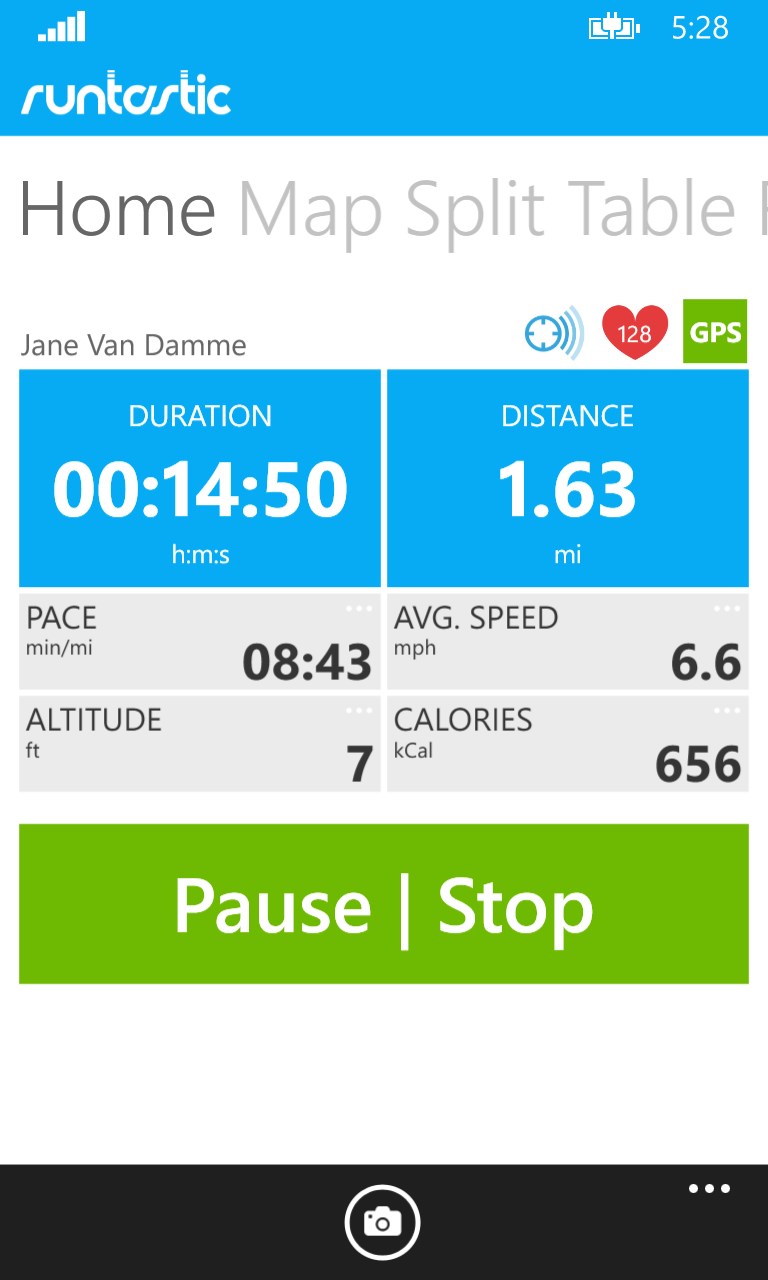Open the live tracking signal icon
This screenshot has width=768, height=1280.
(553, 332)
